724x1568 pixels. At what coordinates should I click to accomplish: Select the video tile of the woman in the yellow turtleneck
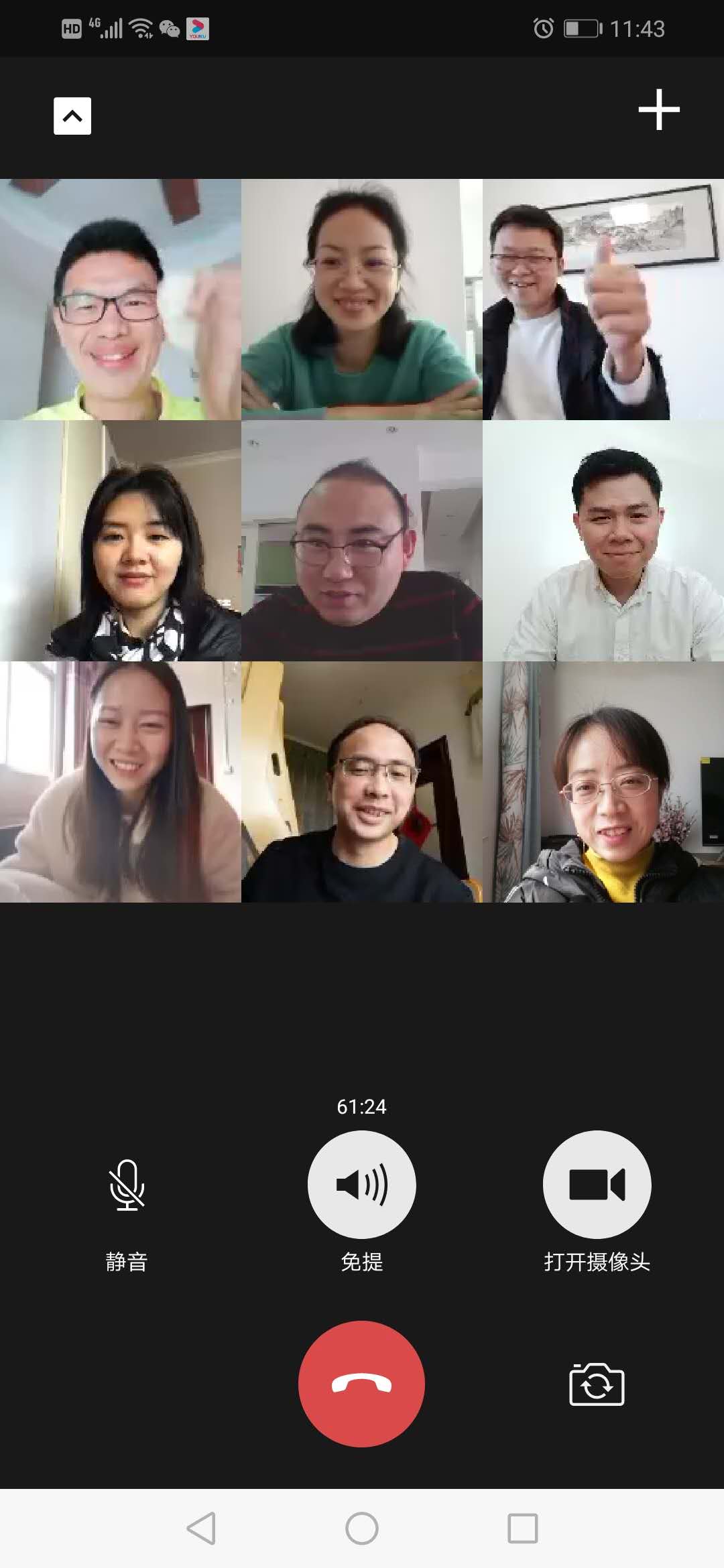click(603, 782)
